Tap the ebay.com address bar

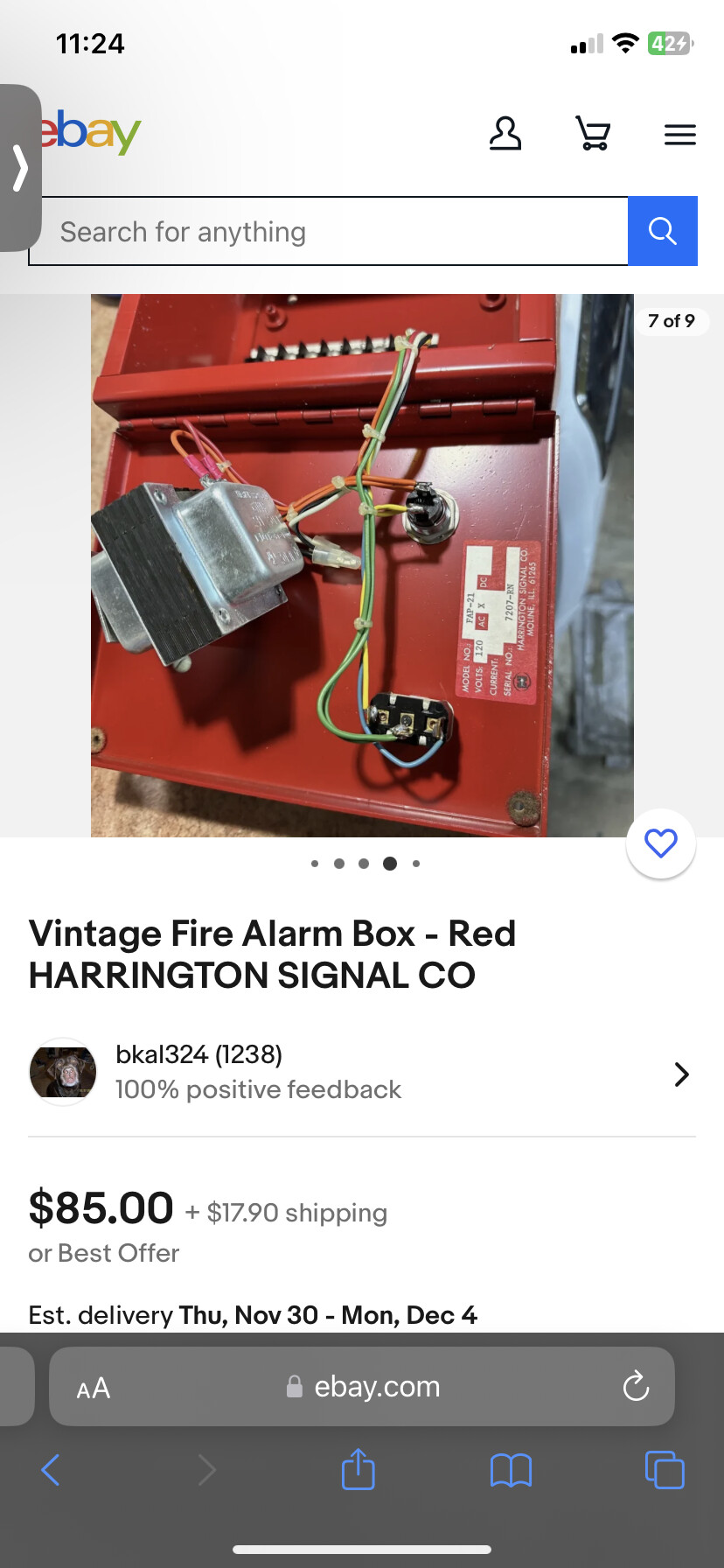[x=367, y=1387]
